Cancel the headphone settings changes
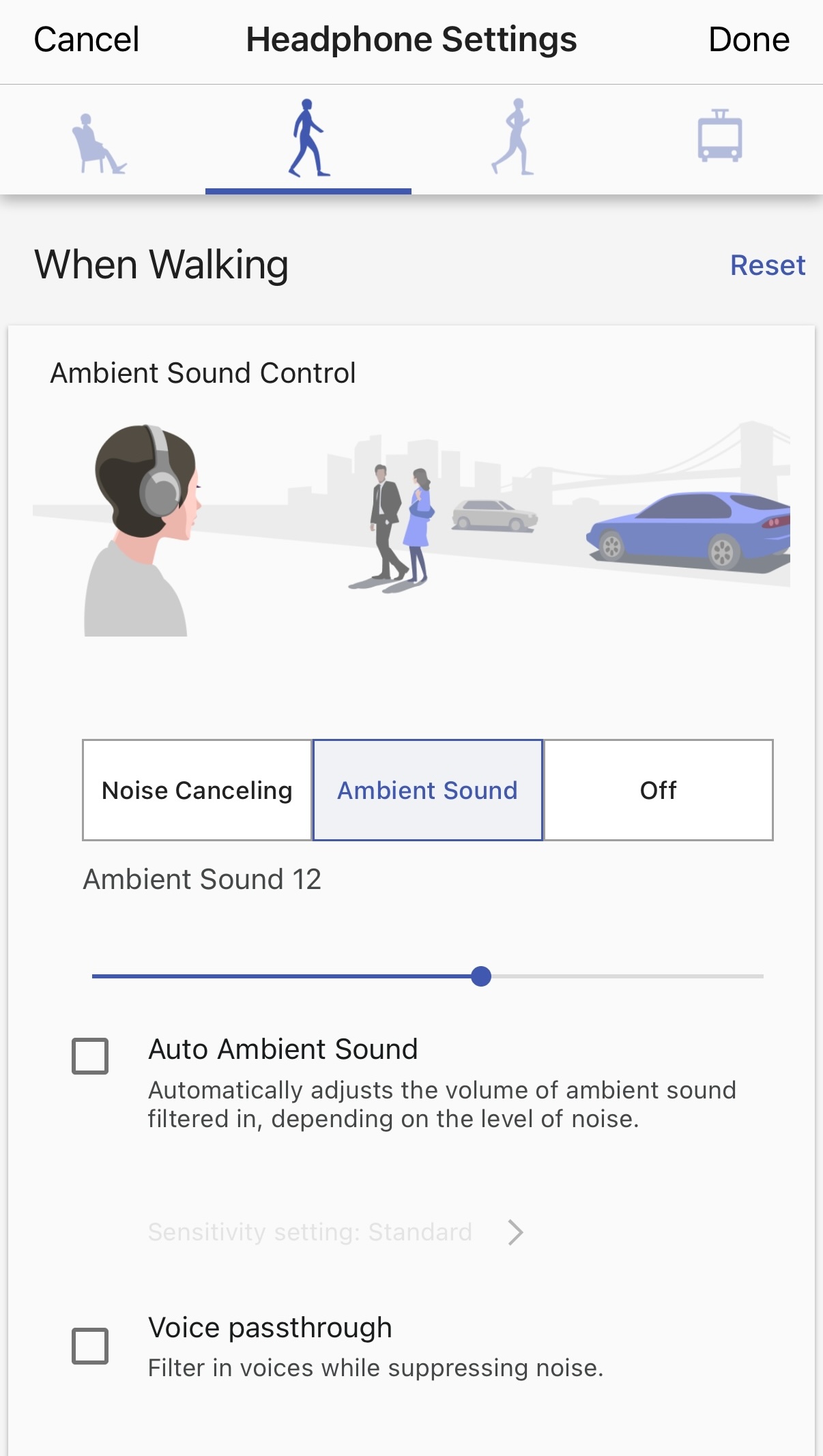 pyautogui.click(x=87, y=40)
